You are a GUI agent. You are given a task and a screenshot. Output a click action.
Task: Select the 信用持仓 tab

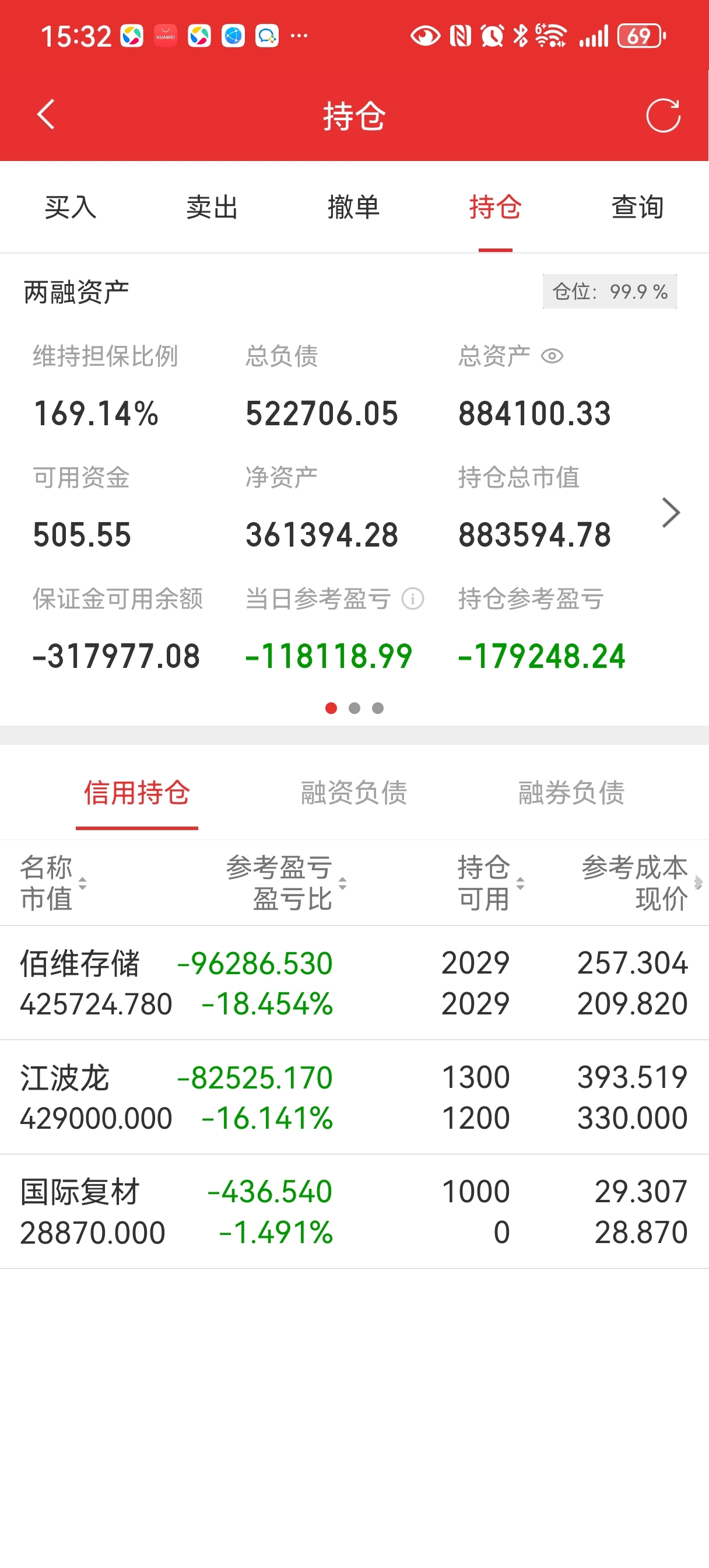click(x=137, y=793)
